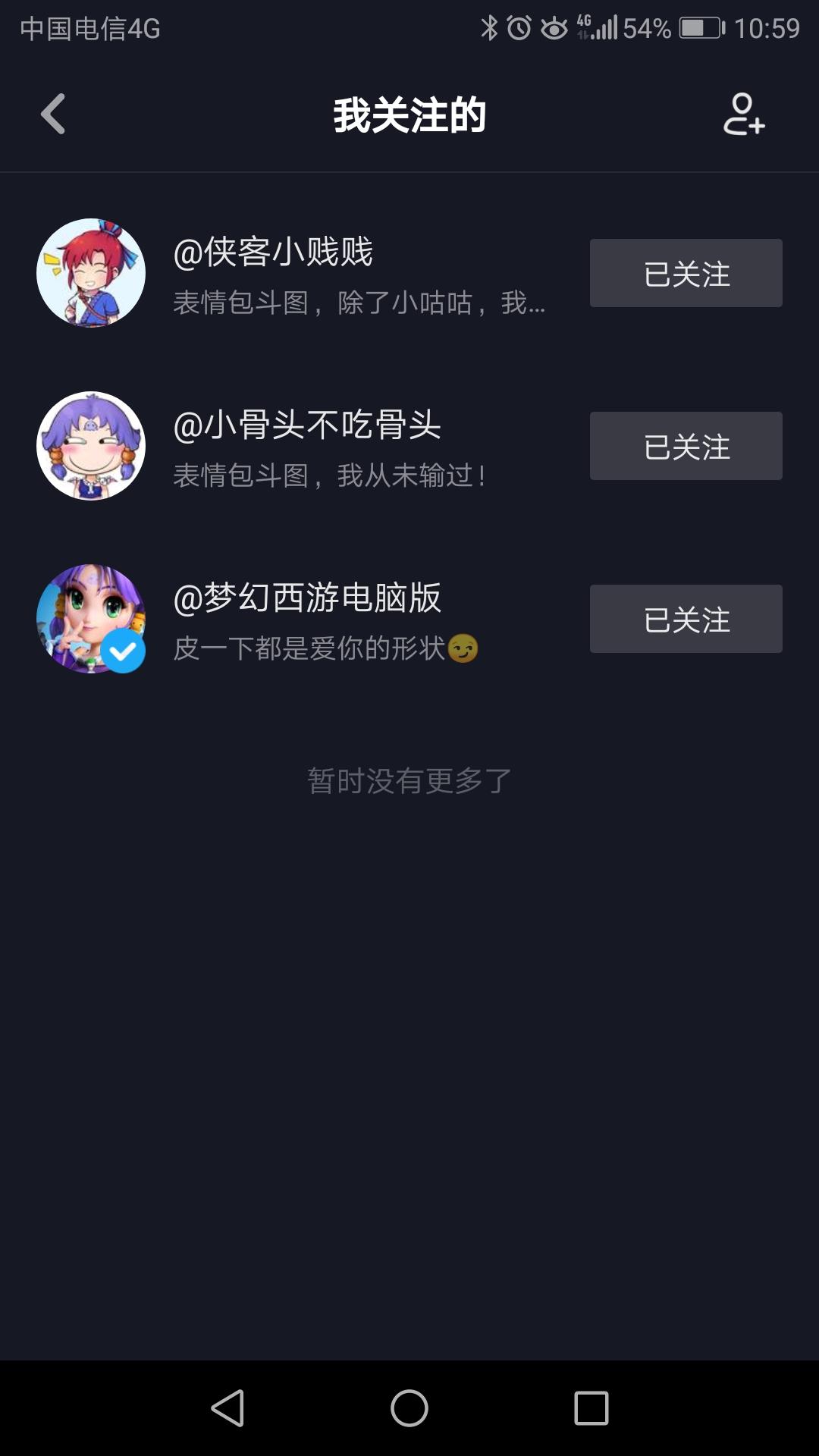
Task: Open the add friends icon
Action: pyautogui.click(x=743, y=115)
